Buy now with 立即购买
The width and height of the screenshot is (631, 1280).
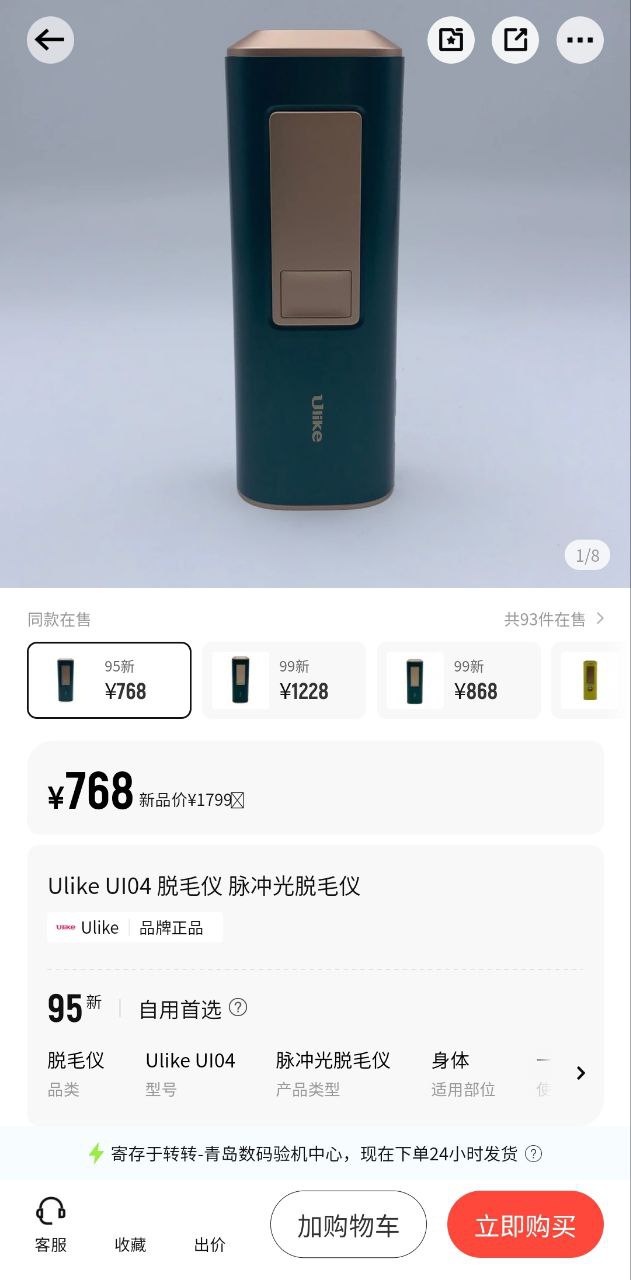pos(525,1225)
